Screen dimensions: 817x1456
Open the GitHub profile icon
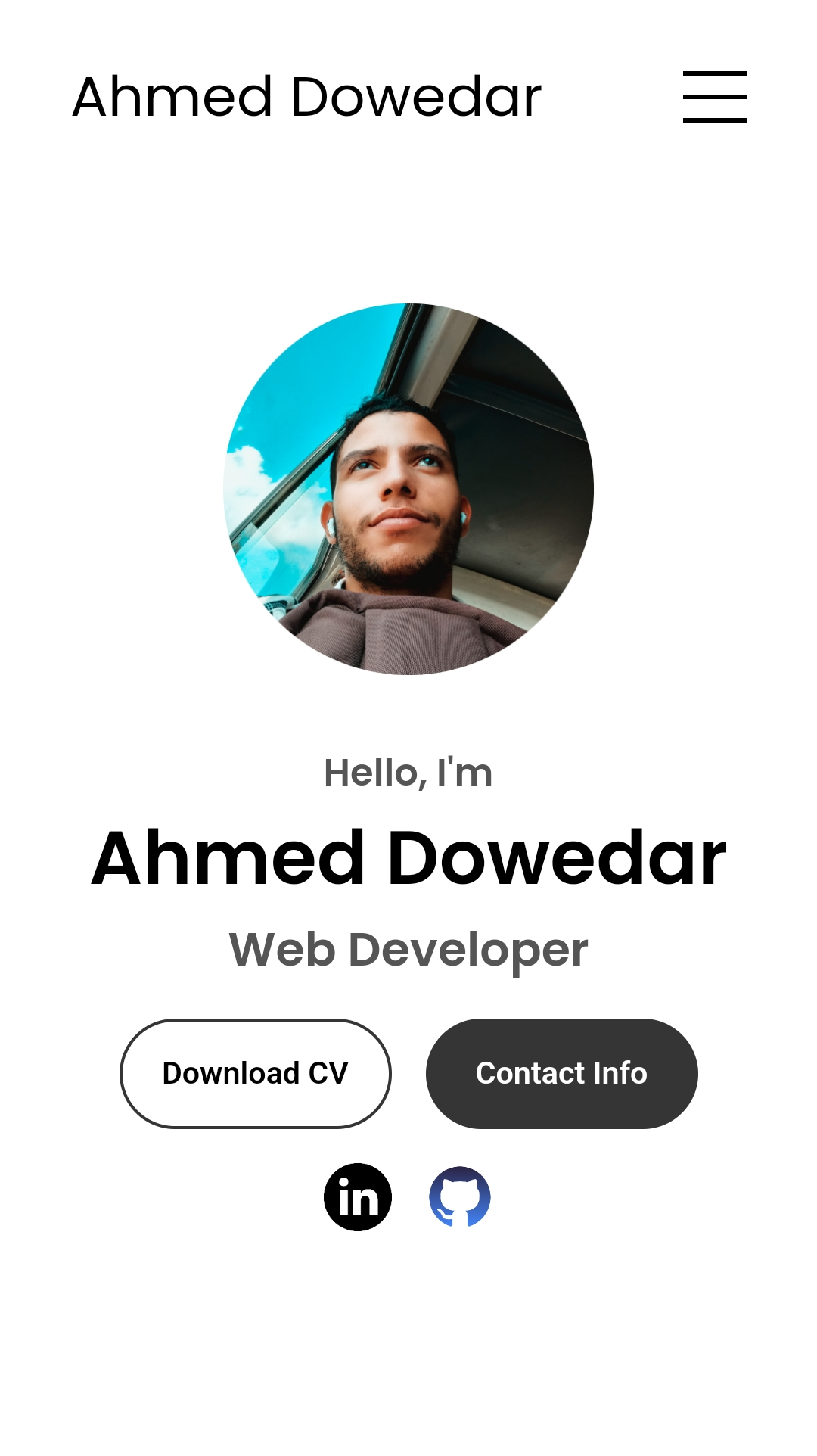point(460,1197)
